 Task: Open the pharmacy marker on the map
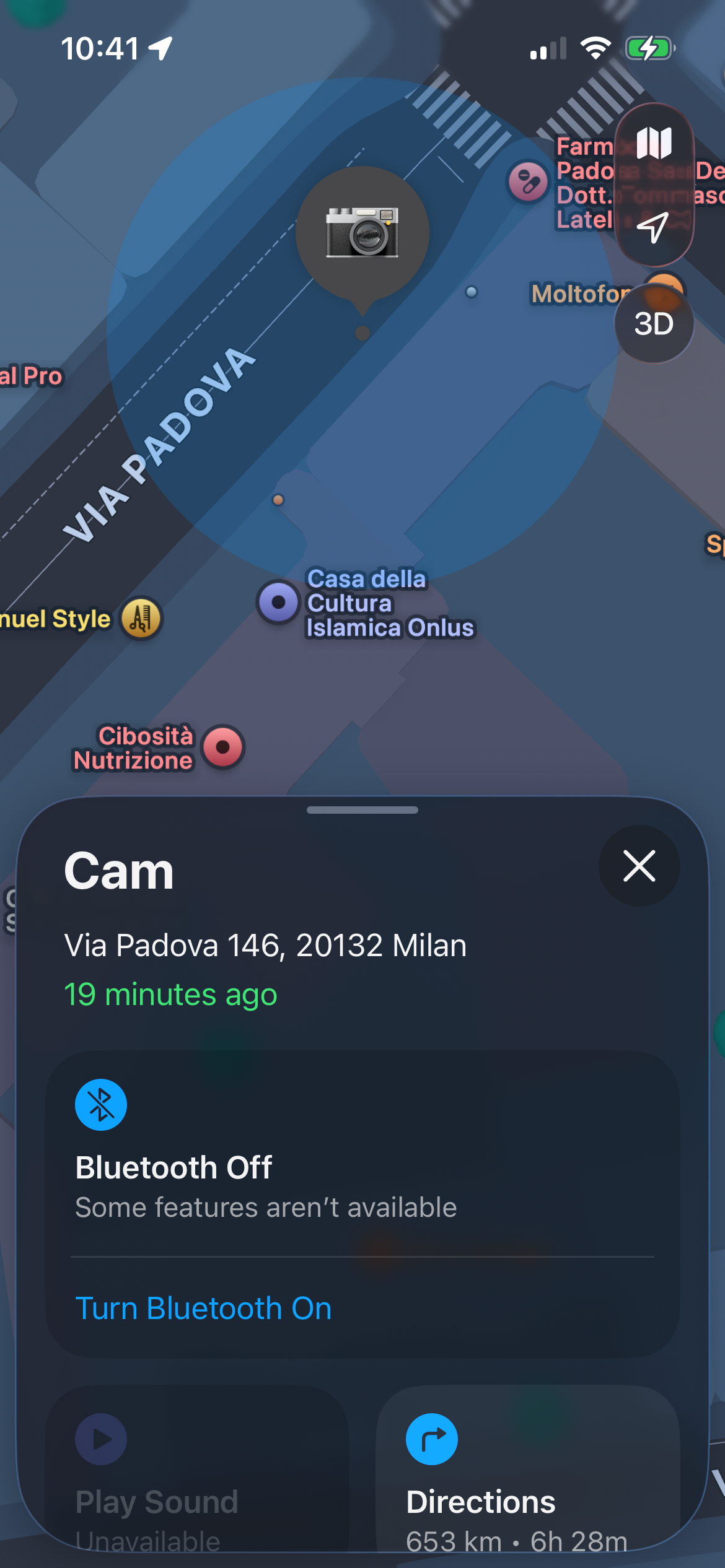click(x=528, y=182)
